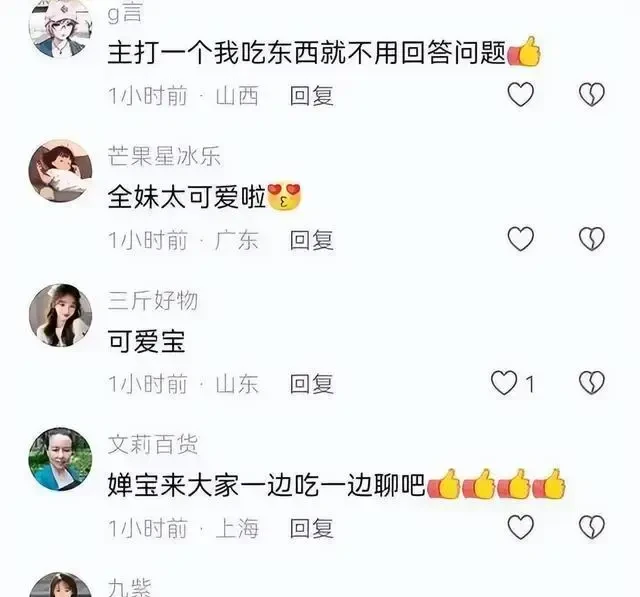The height and width of the screenshot is (597, 640).
Task: Dislike 三斤好物's comment
Action: 592,383
